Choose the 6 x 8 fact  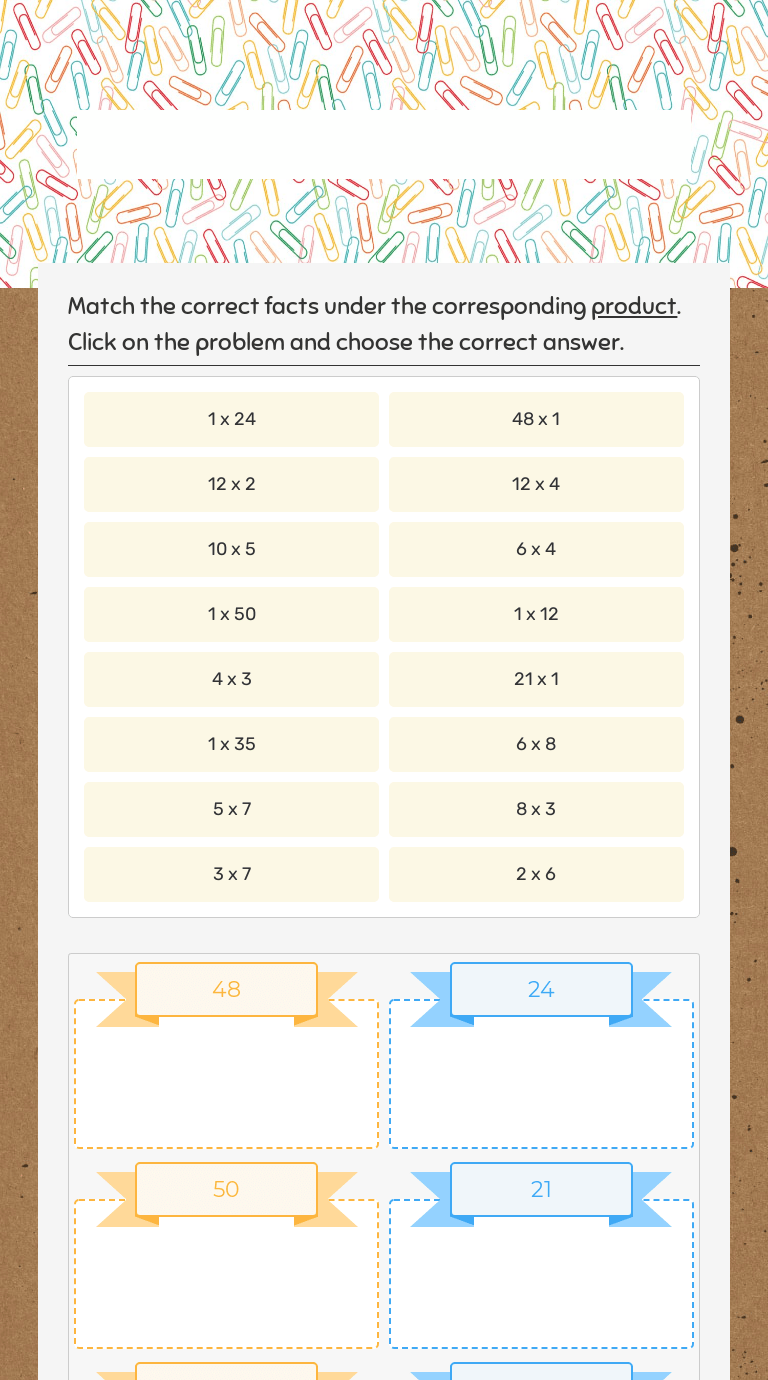click(536, 744)
